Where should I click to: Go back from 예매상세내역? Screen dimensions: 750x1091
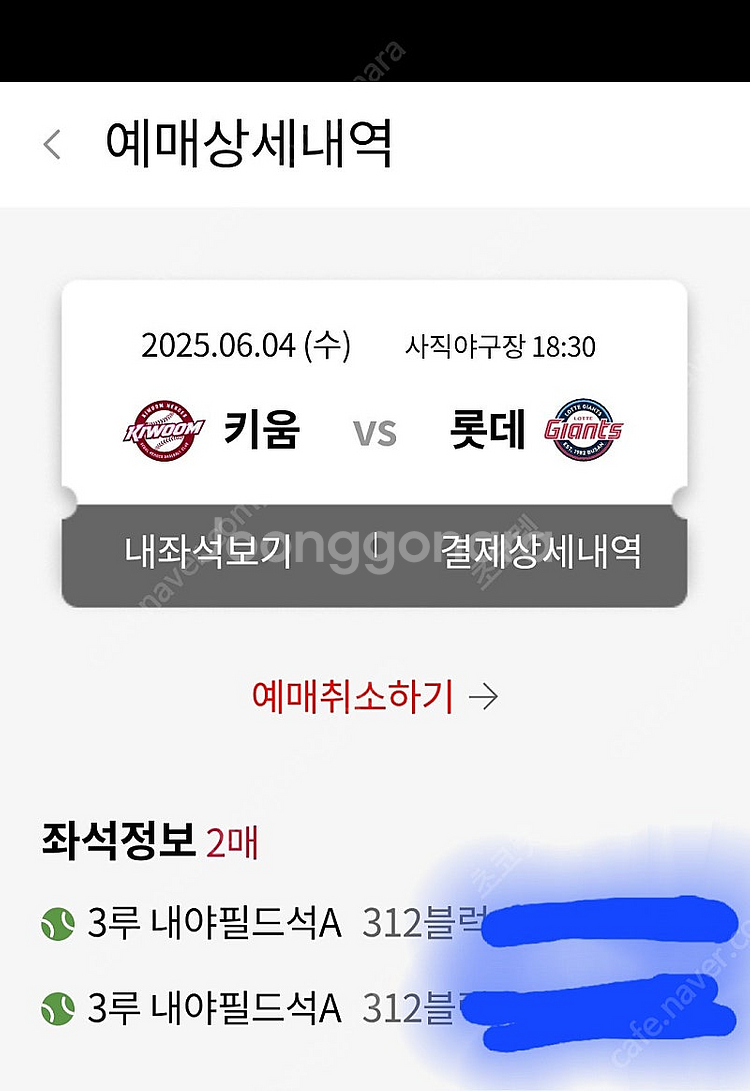[53, 145]
